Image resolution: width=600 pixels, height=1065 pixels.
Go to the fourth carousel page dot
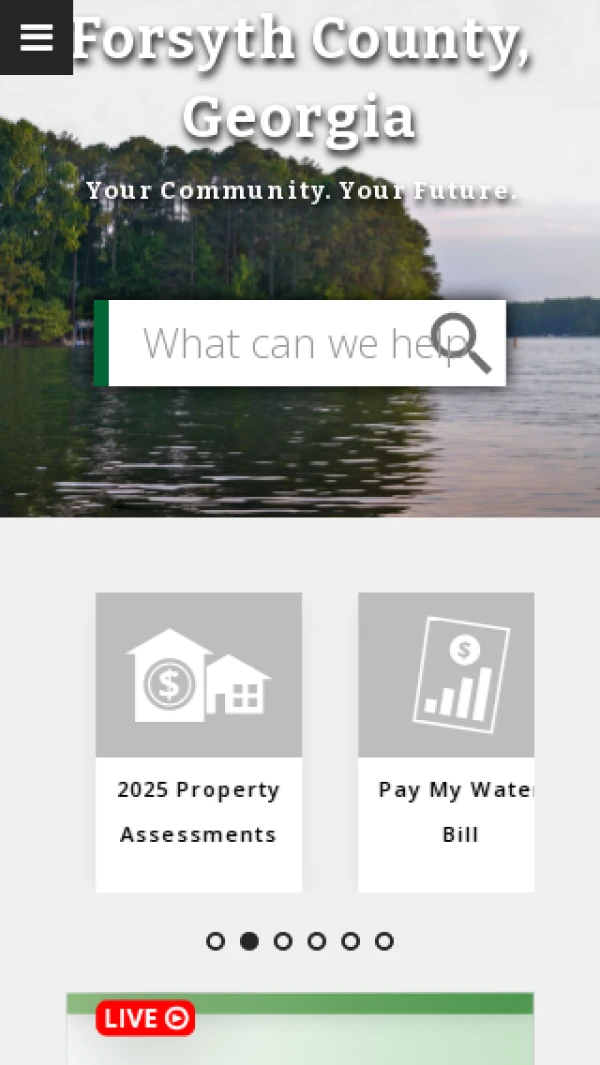pyautogui.click(x=317, y=941)
